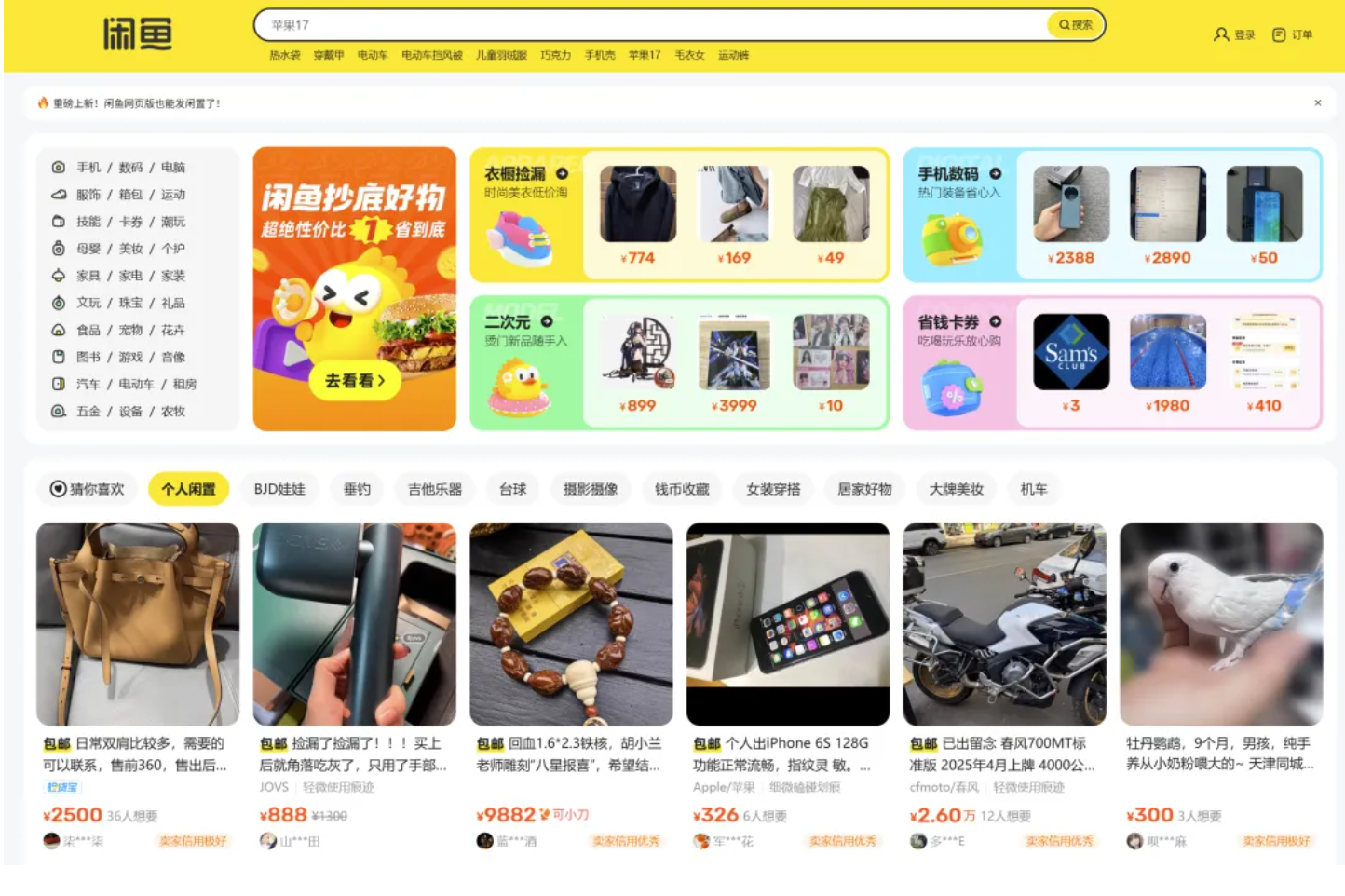This screenshot has width=1345, height=896.
Task: Select the BJD娃娃 category chip
Action: [279, 489]
